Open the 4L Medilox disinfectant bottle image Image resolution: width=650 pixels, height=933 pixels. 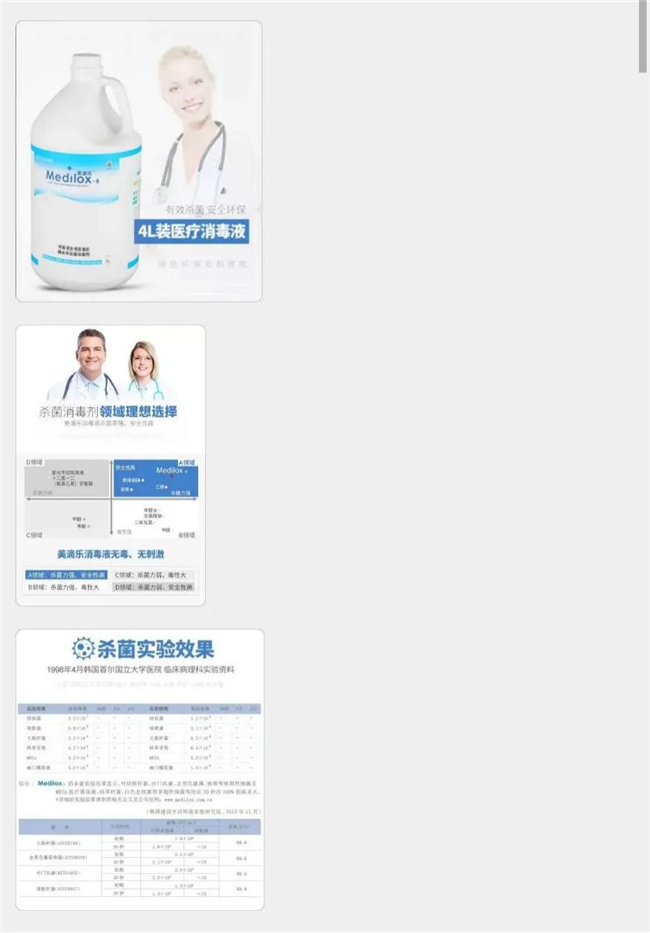click(x=139, y=161)
